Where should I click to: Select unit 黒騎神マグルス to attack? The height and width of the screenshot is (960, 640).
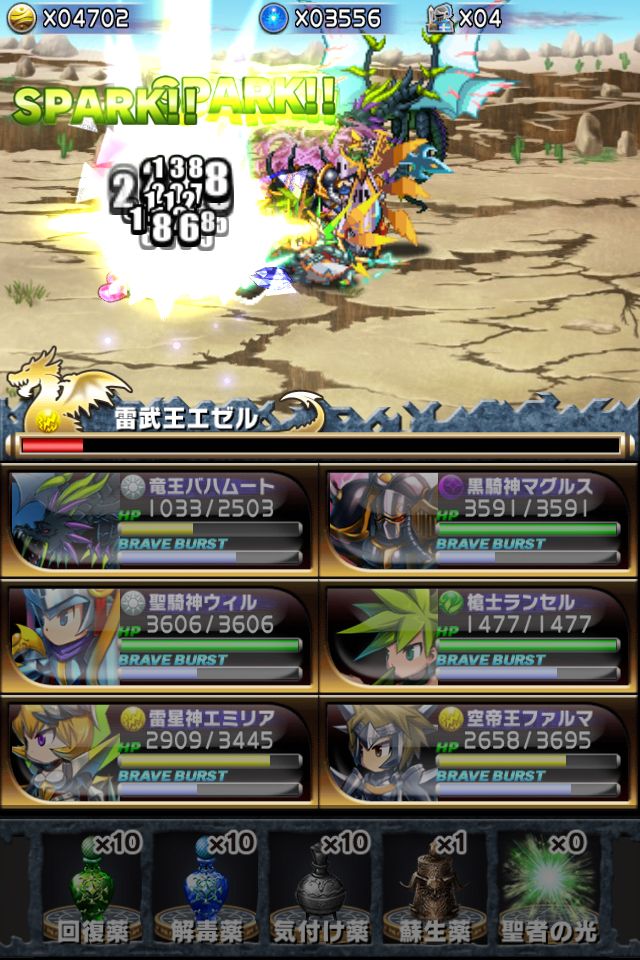pos(478,520)
